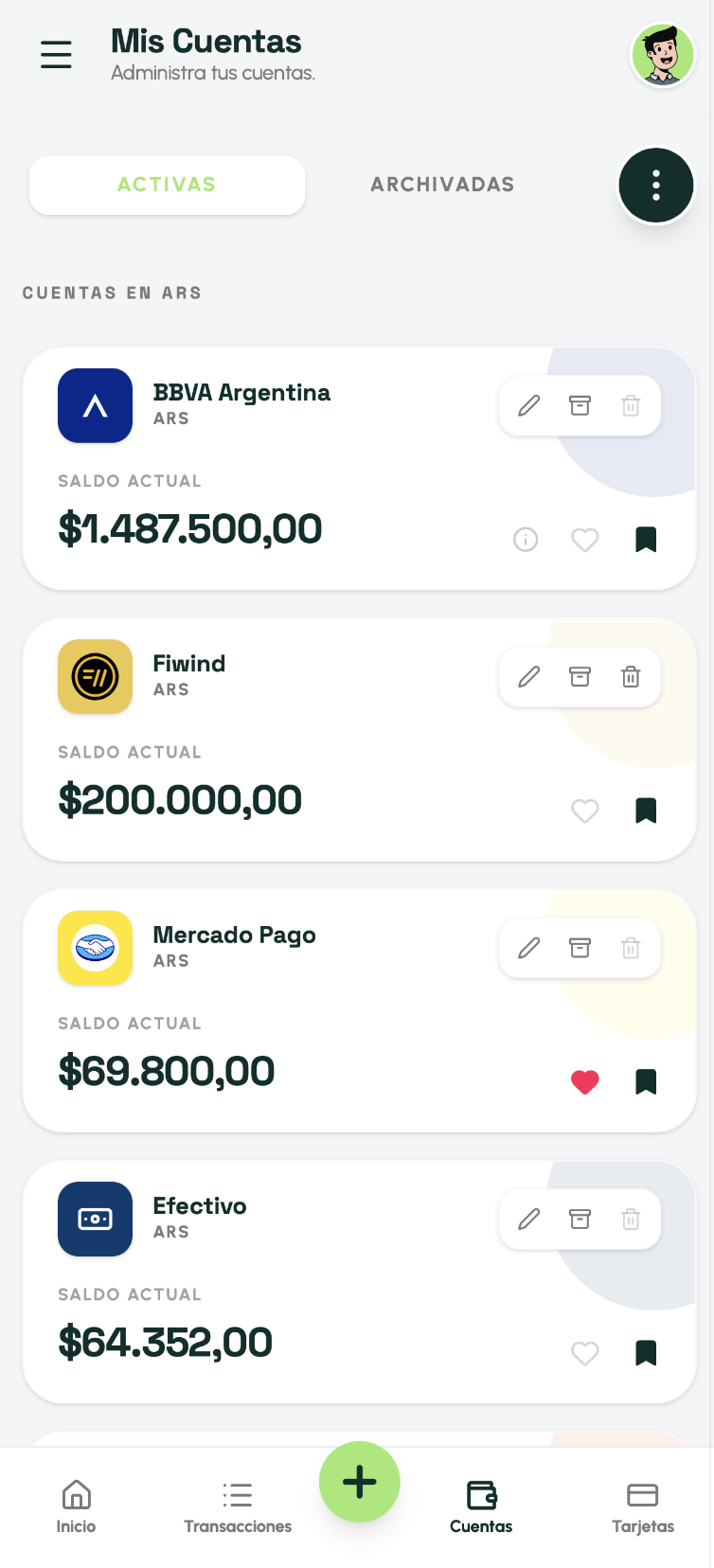Edit the BBVA Argentina account

pyautogui.click(x=529, y=406)
